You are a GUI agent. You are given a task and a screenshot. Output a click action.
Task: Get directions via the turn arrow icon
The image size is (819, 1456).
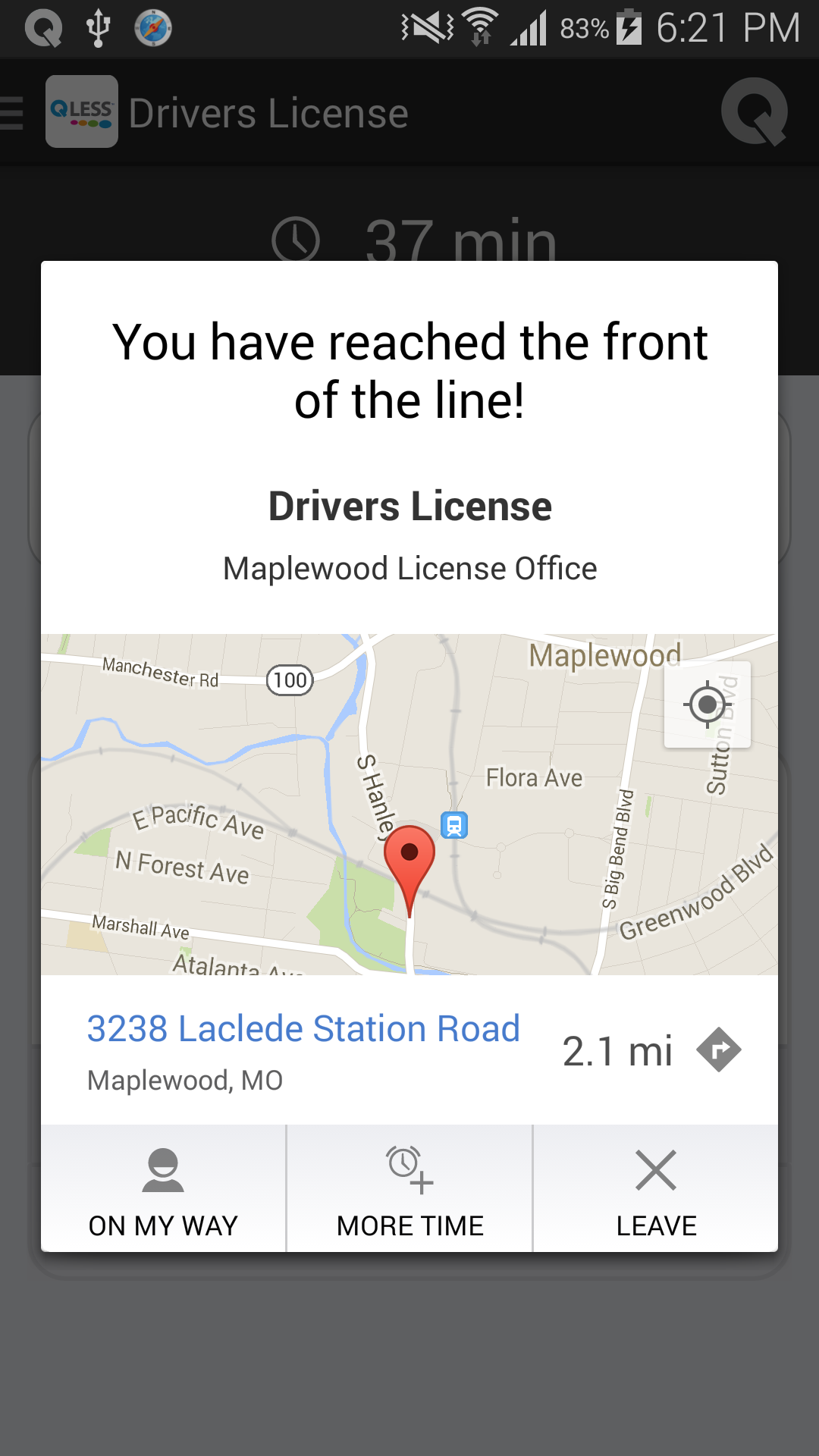(718, 1050)
